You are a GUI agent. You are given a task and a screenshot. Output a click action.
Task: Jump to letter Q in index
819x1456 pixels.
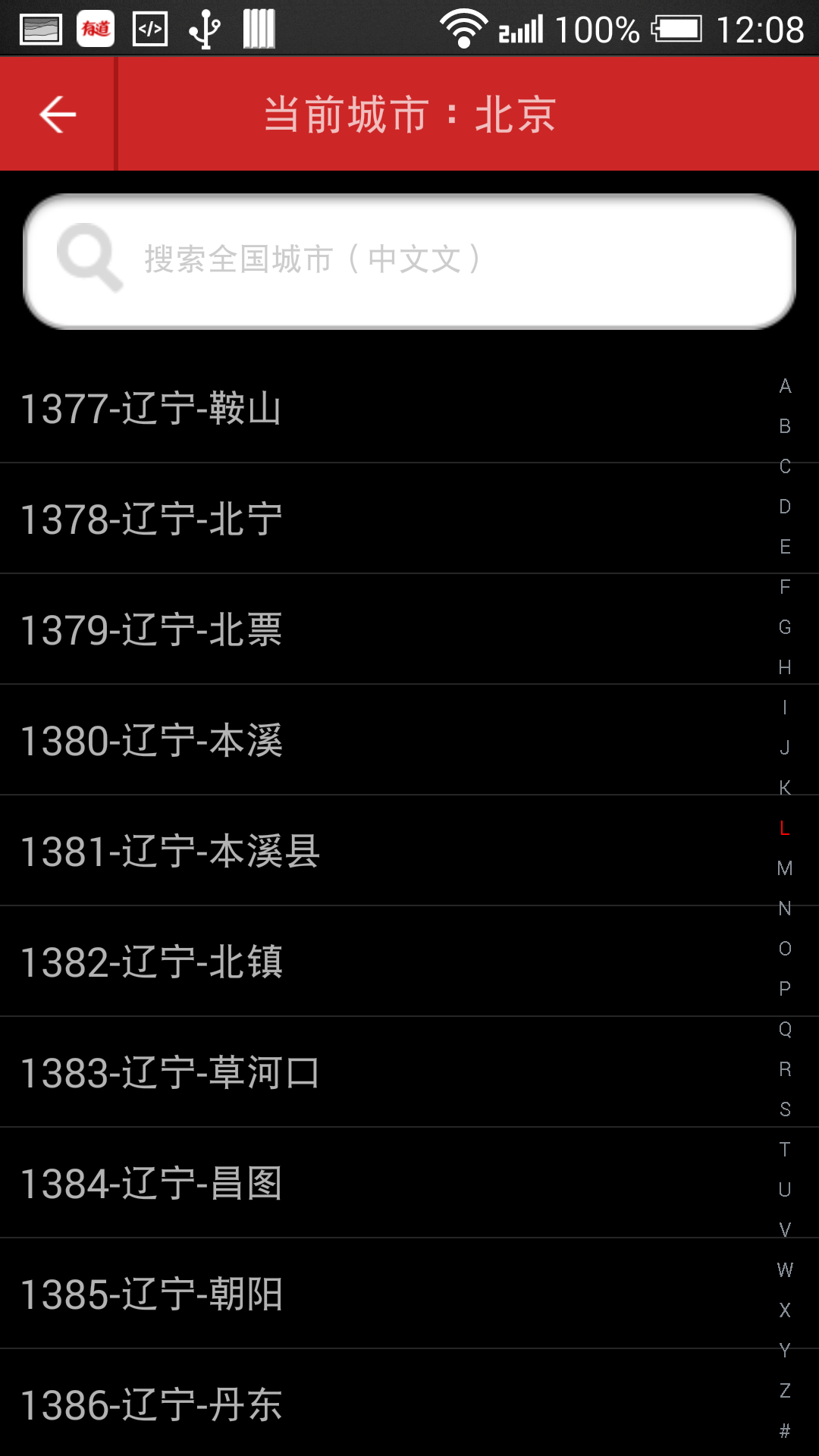(x=785, y=1029)
